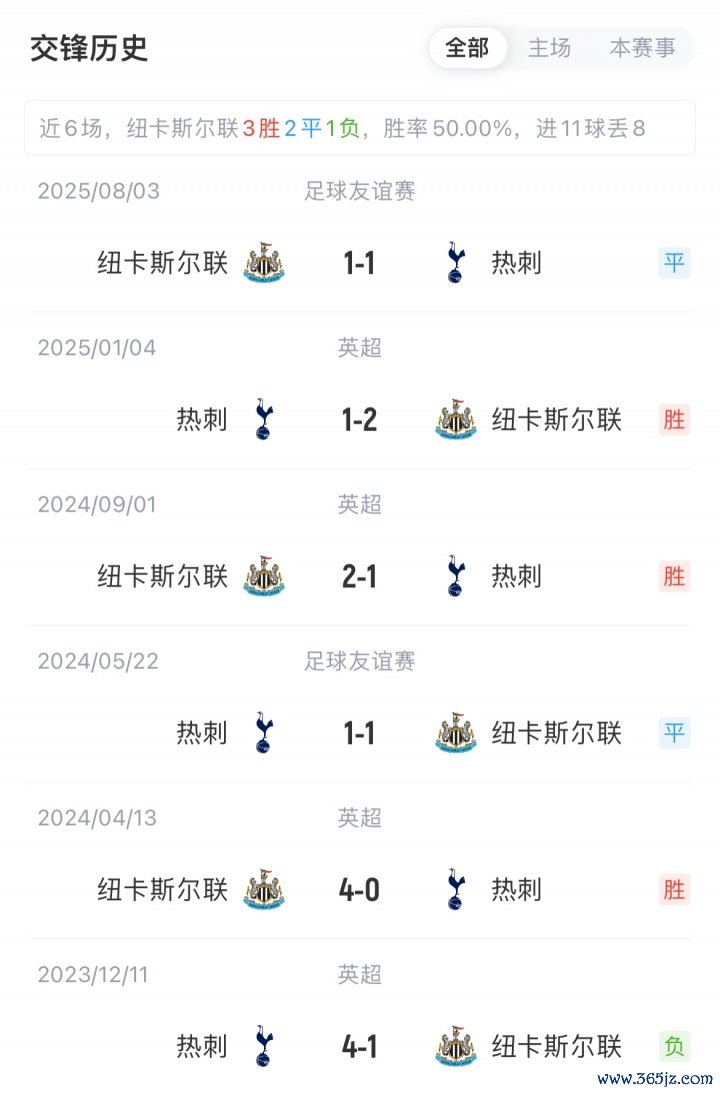The image size is (720, 1094).
Task: Open the 2023/12/11 match 热刺 4-1 纽卡斯尔联
Action: click(359, 1046)
